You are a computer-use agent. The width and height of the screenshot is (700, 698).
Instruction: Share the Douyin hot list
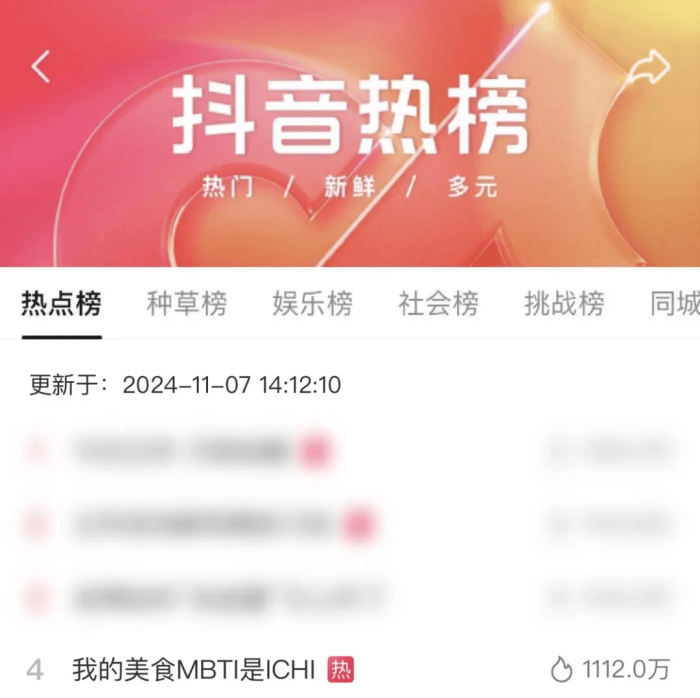pos(647,70)
